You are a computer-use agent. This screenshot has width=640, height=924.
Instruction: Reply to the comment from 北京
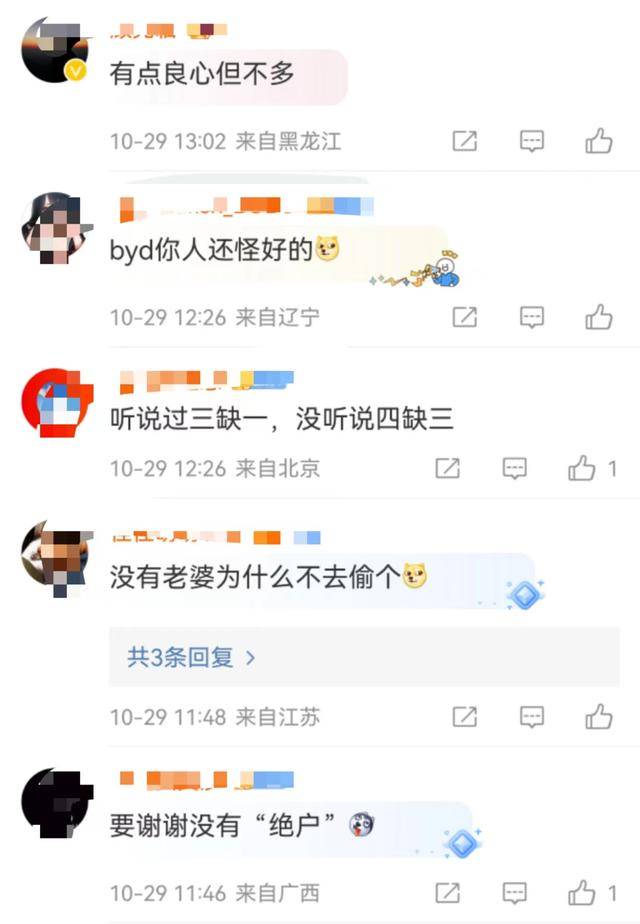(x=515, y=468)
